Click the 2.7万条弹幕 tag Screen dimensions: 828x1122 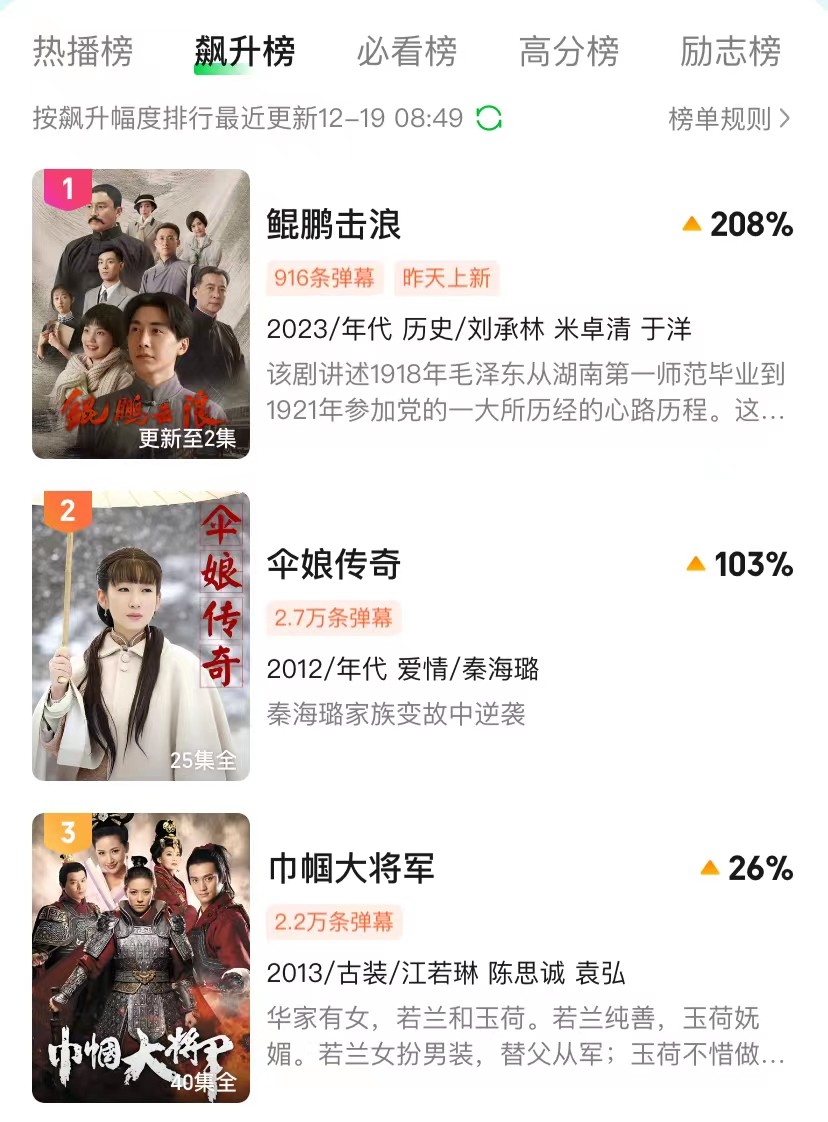(x=332, y=619)
